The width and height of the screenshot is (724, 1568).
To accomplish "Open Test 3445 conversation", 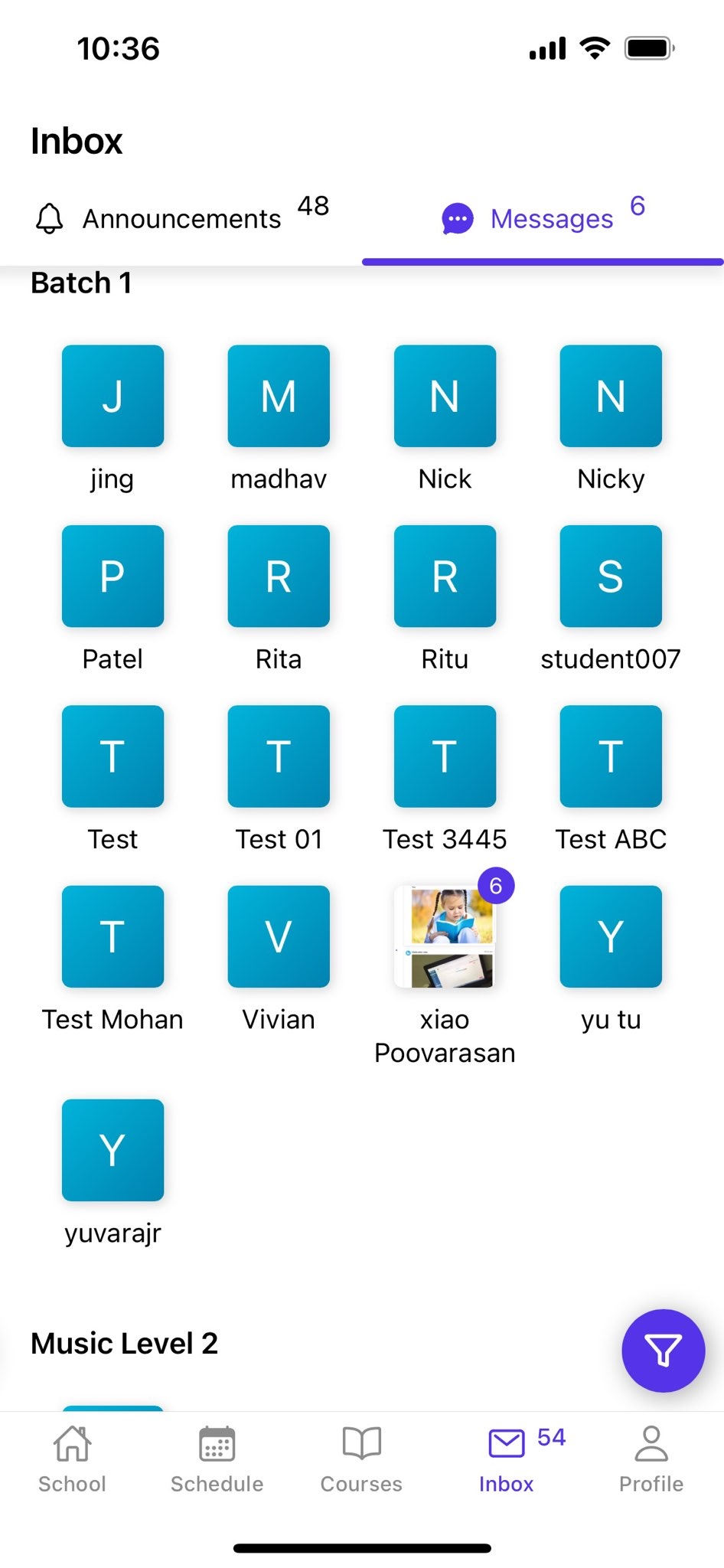I will 445,756.
